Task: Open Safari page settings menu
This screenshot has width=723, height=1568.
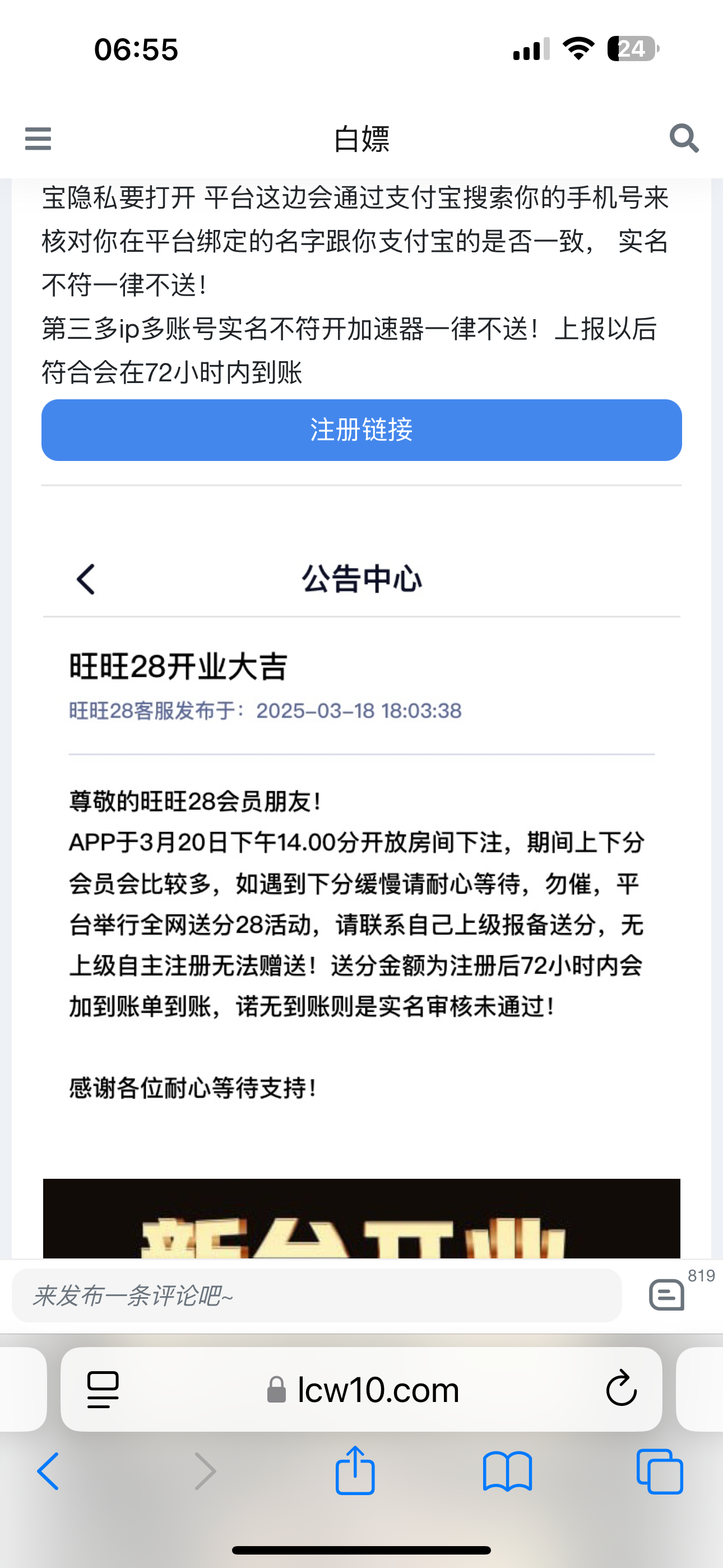Action: [x=103, y=1390]
